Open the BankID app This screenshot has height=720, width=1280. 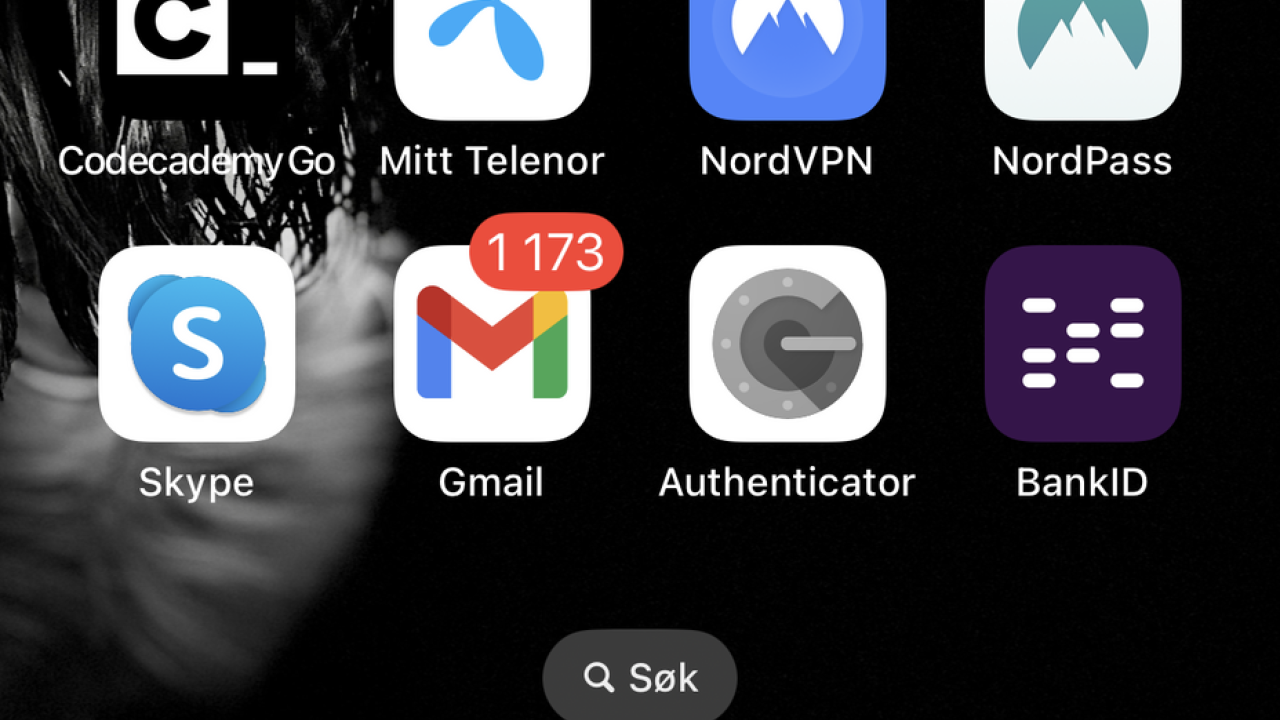pyautogui.click(x=1082, y=343)
